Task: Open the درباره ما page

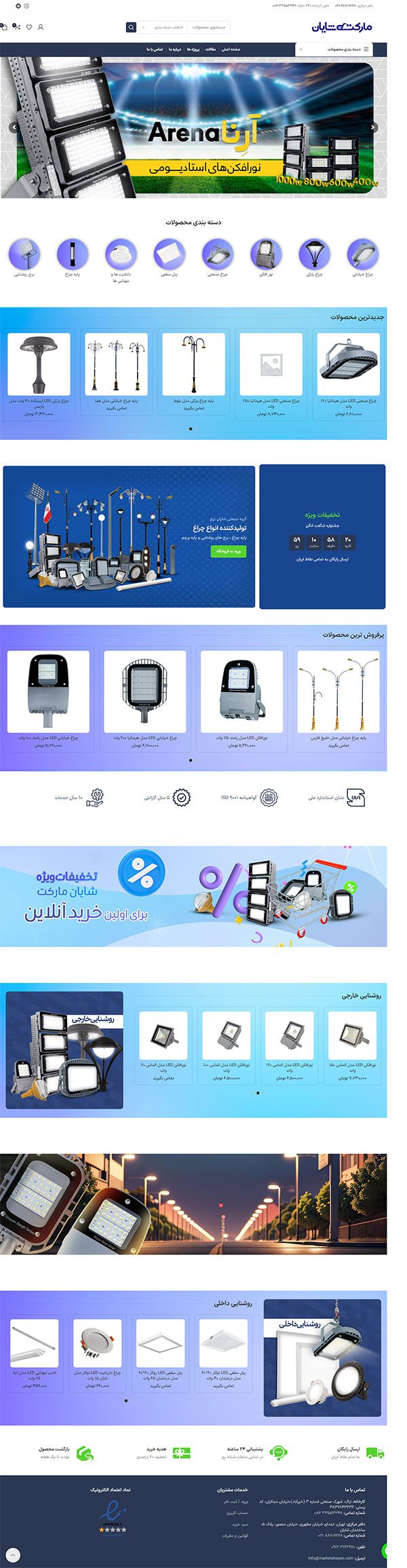Action: (x=174, y=50)
